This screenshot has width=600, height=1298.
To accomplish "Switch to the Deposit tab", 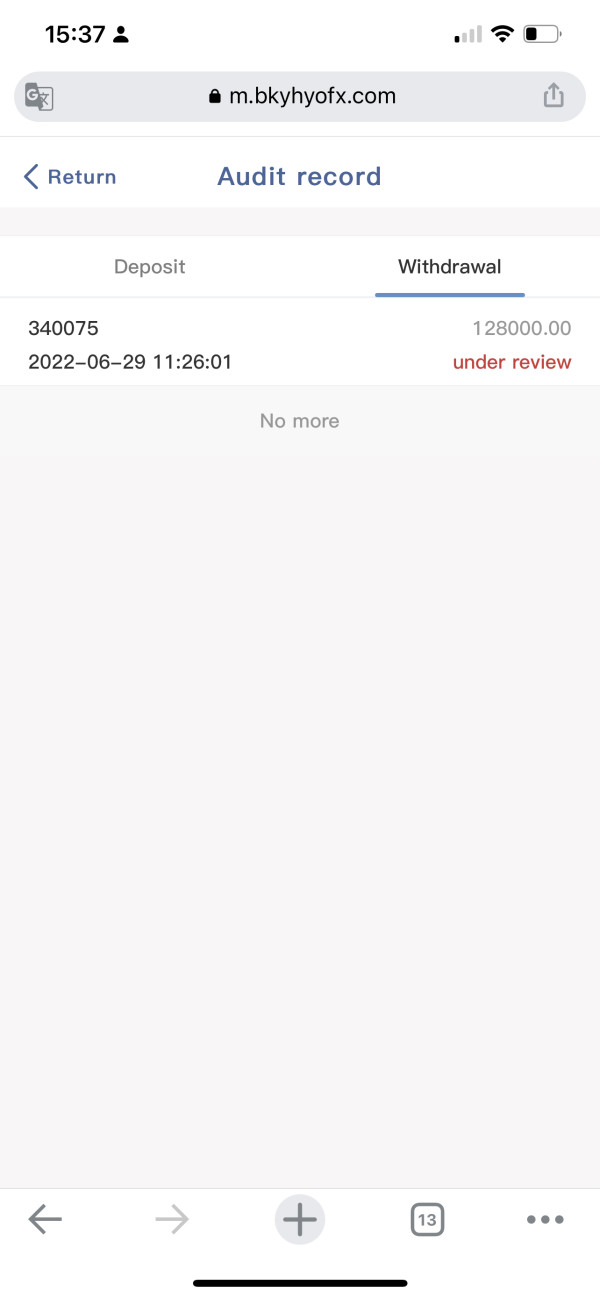I will pos(150,267).
